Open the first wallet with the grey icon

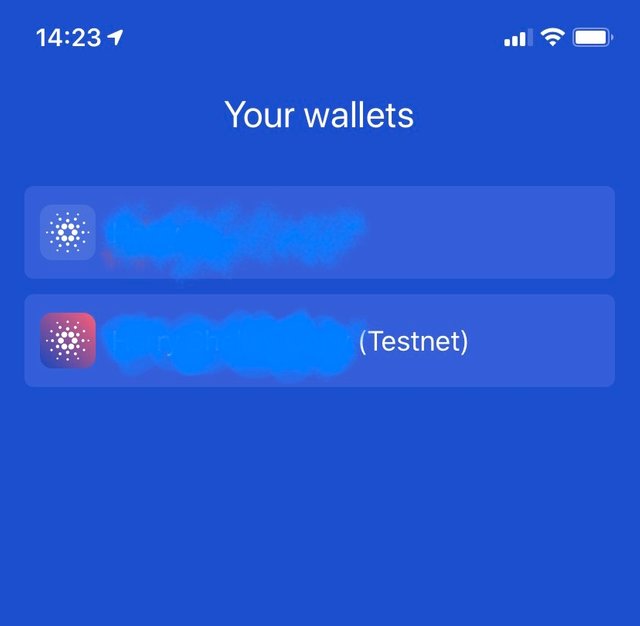(320, 233)
